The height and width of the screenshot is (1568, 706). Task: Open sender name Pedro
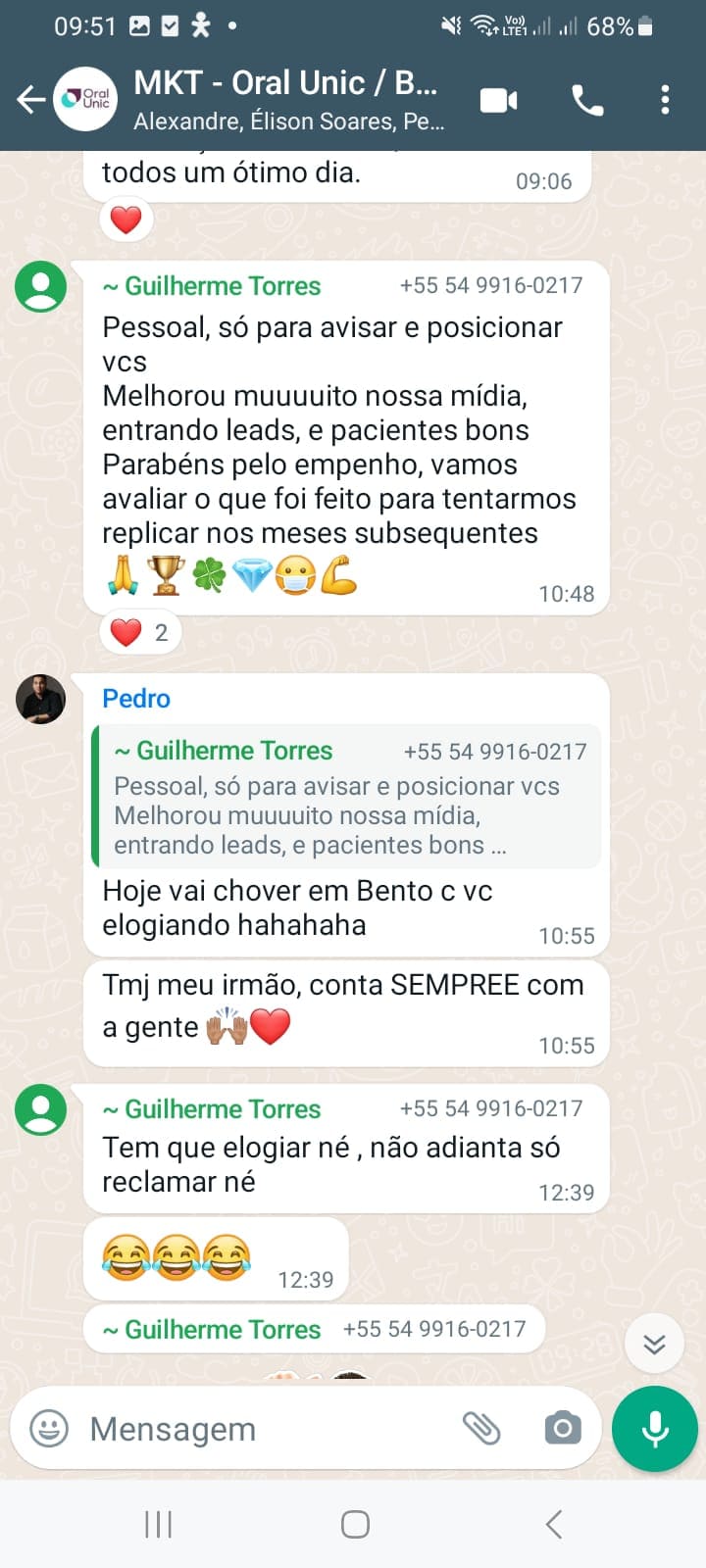click(136, 699)
